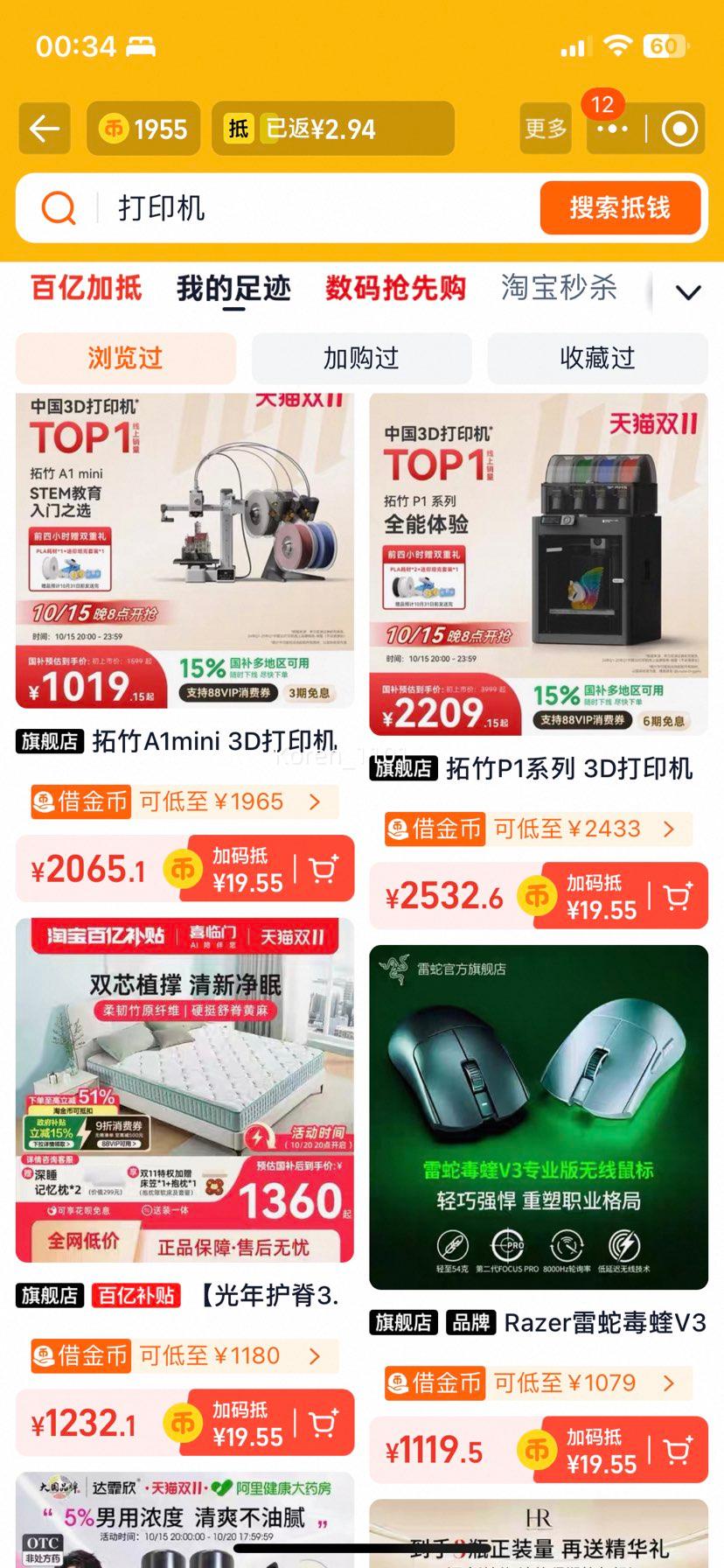Open the 已返¥2.94 rebate chip
The width and height of the screenshot is (724, 1568).
tap(332, 129)
